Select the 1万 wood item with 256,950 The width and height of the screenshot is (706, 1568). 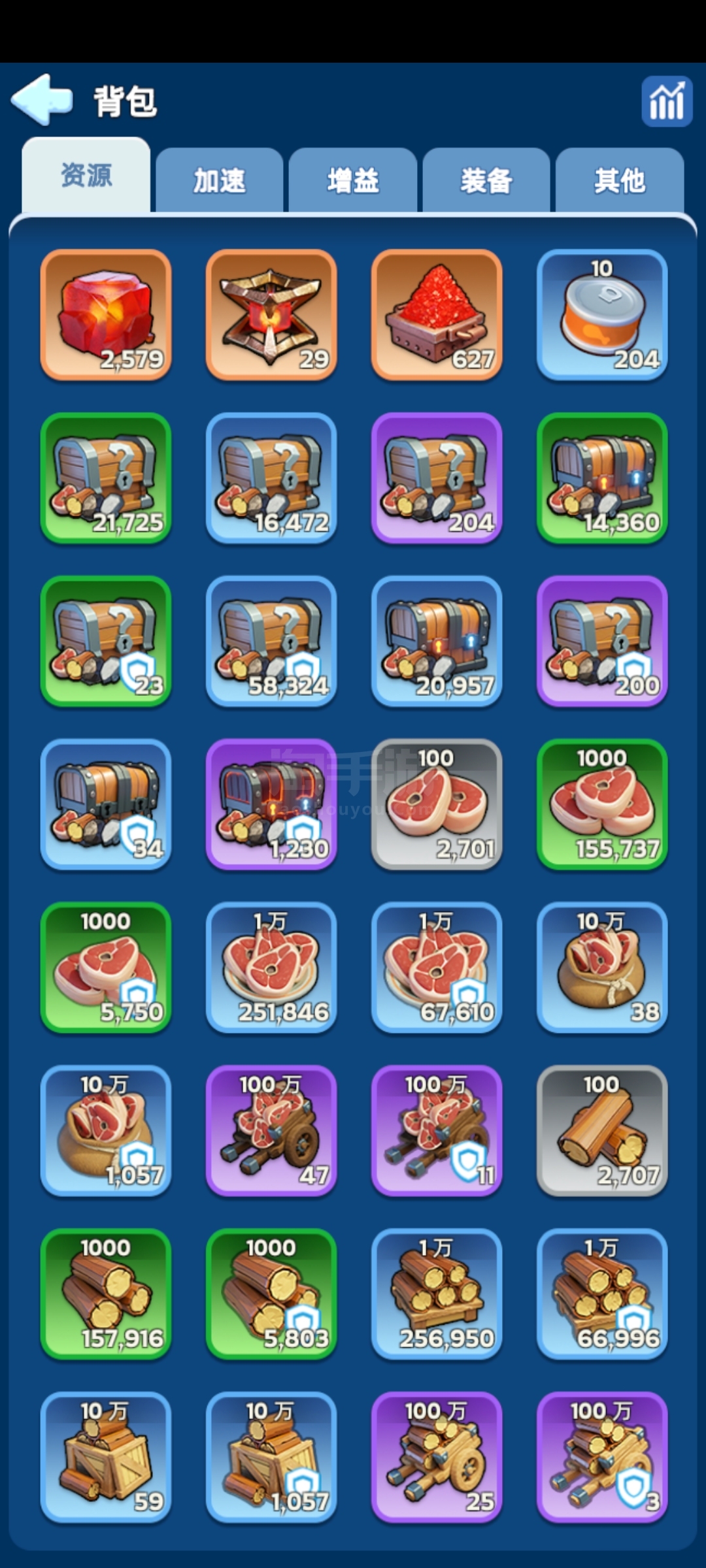(437, 1294)
